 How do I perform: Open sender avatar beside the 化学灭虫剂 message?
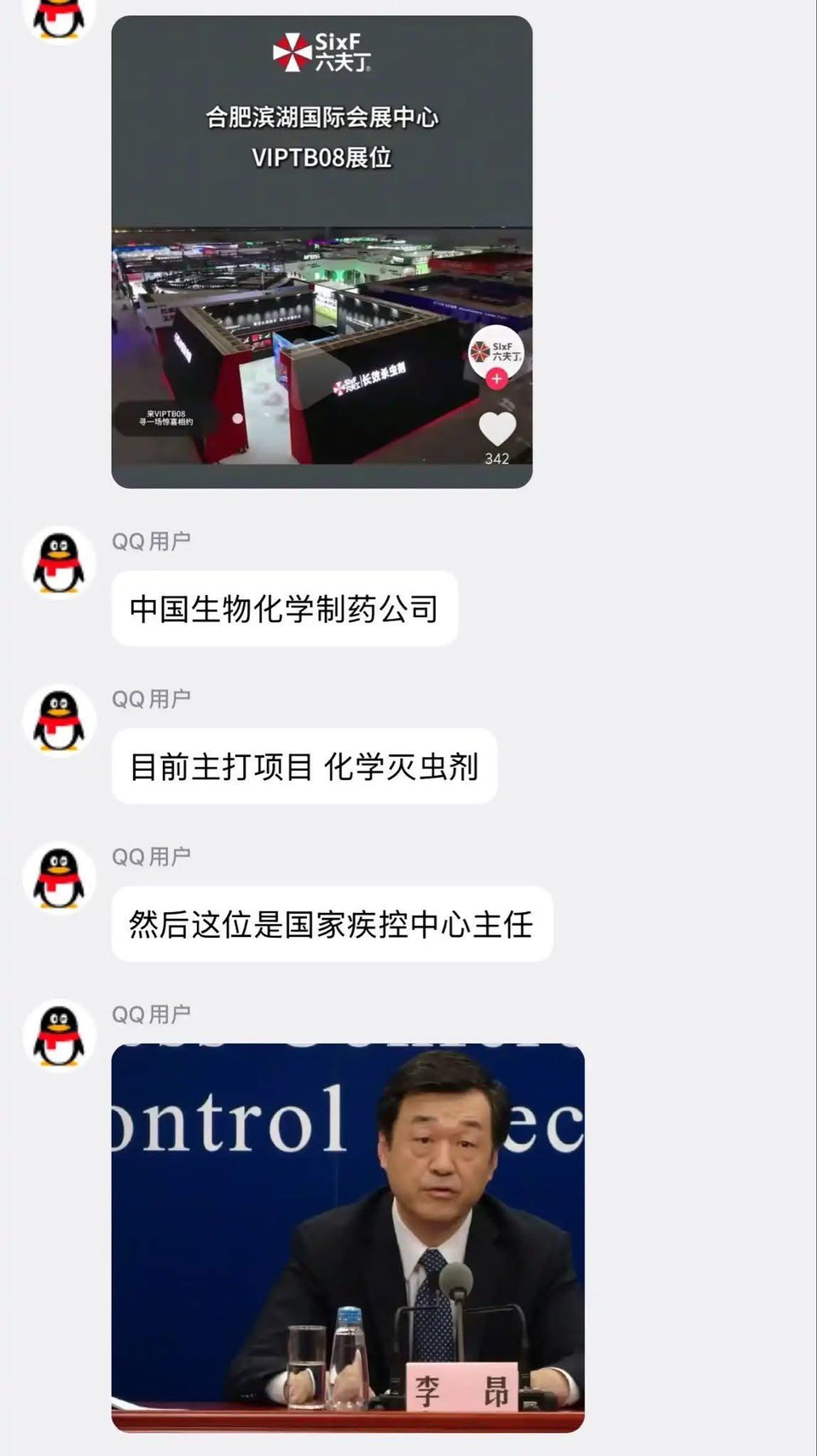59,721
